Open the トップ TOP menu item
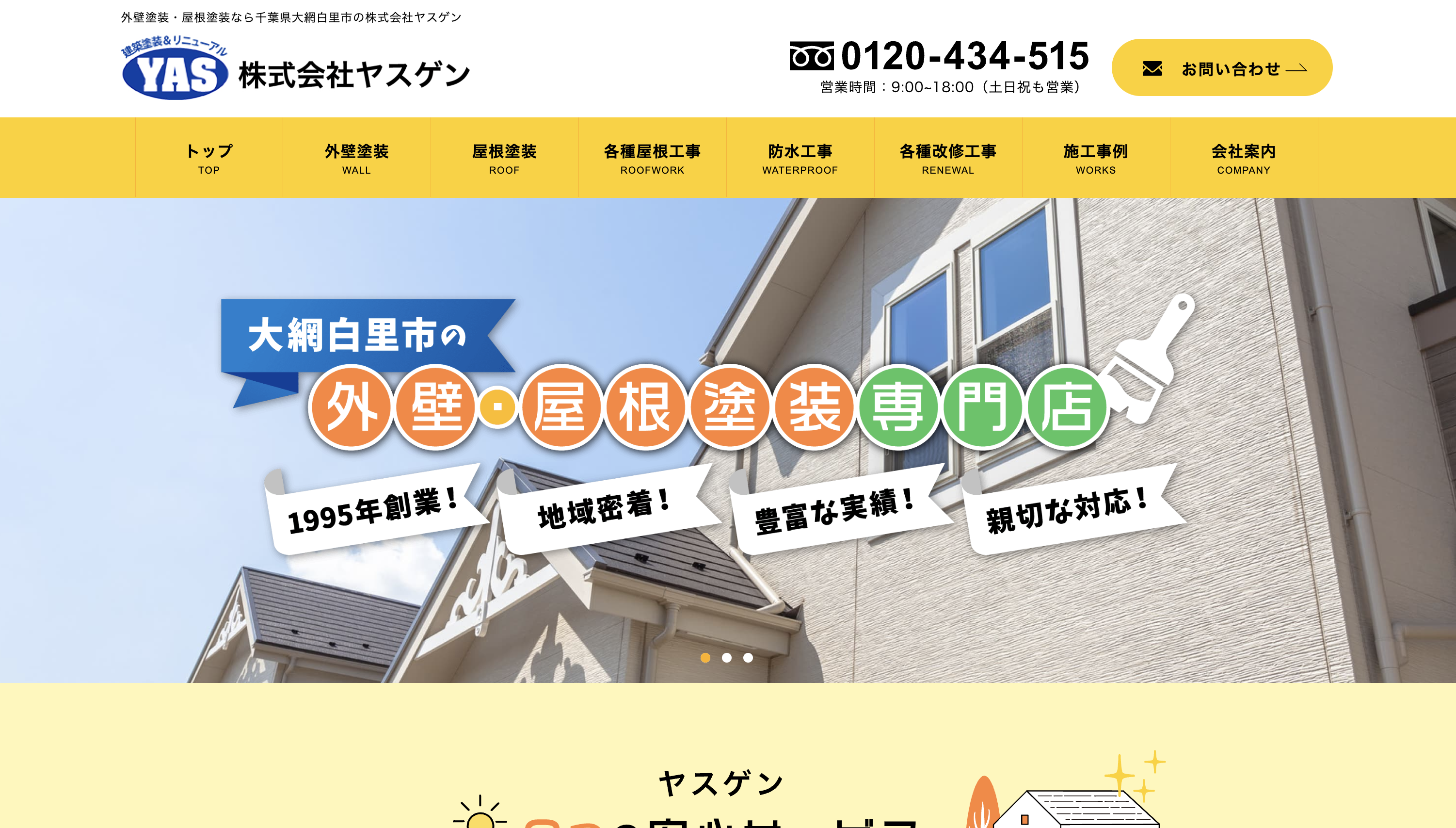1456x828 pixels. (x=209, y=158)
